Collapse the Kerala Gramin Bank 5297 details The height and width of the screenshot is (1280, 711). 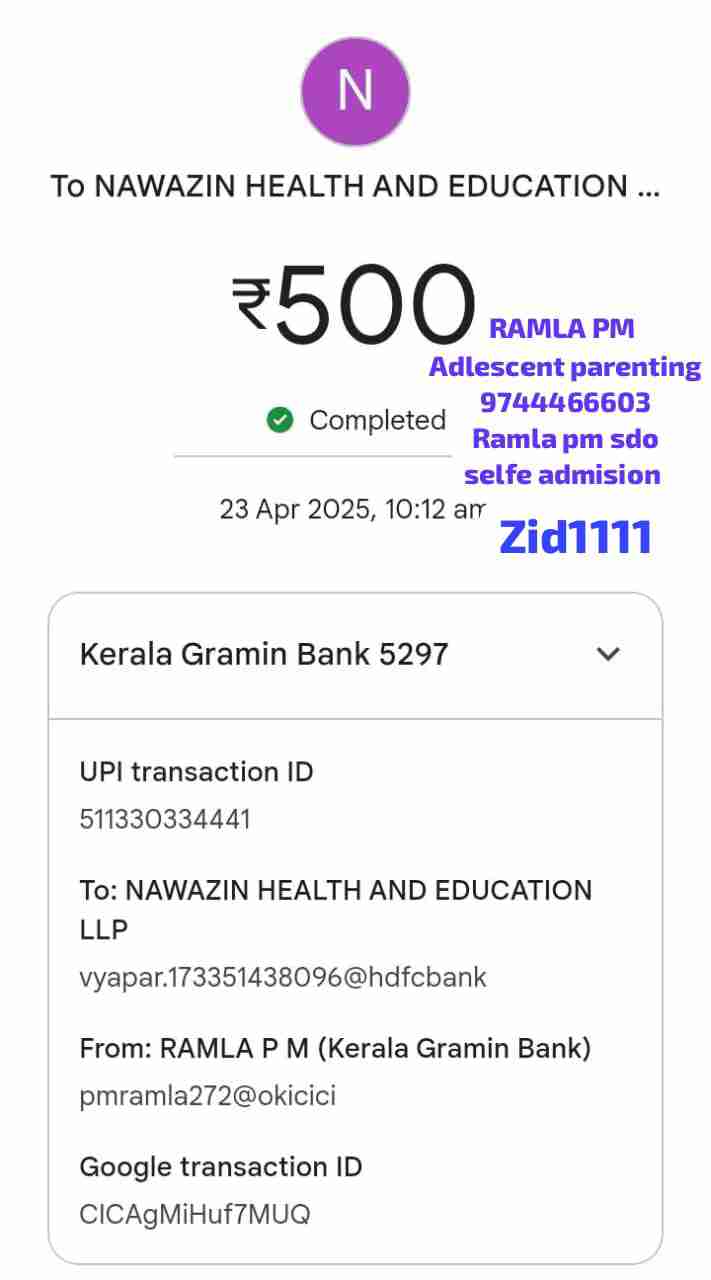pos(607,655)
